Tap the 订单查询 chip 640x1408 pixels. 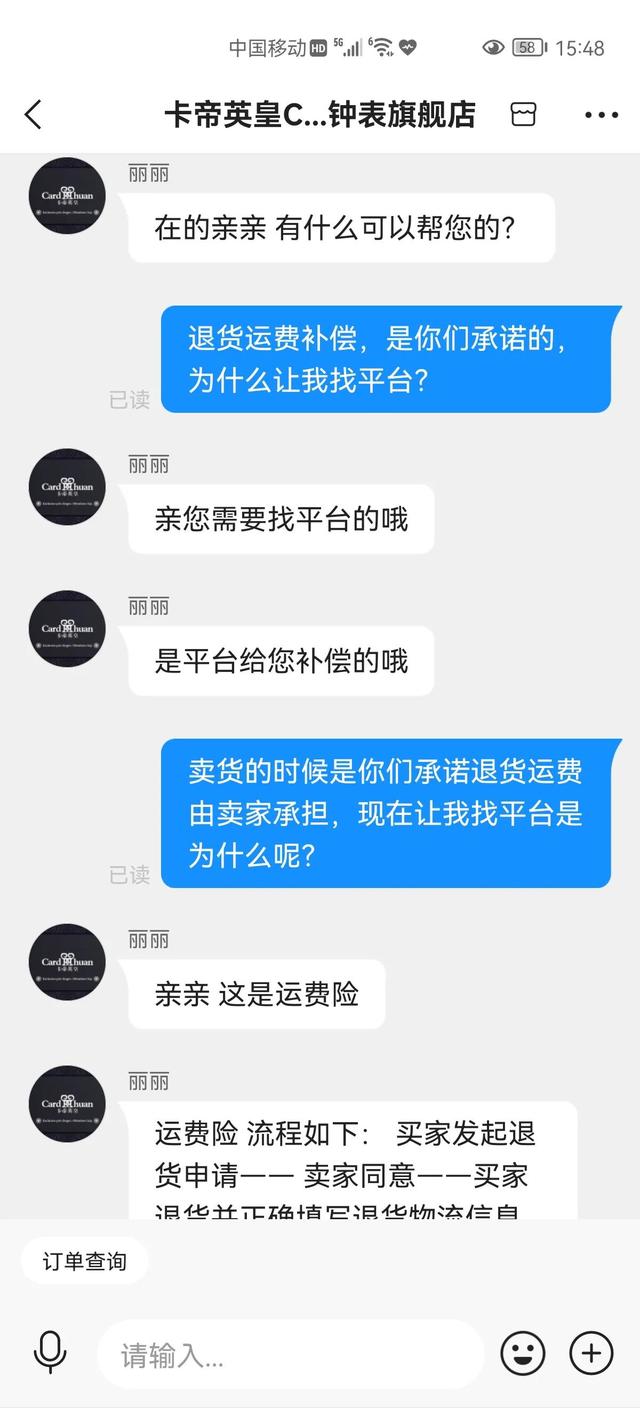click(x=85, y=1262)
